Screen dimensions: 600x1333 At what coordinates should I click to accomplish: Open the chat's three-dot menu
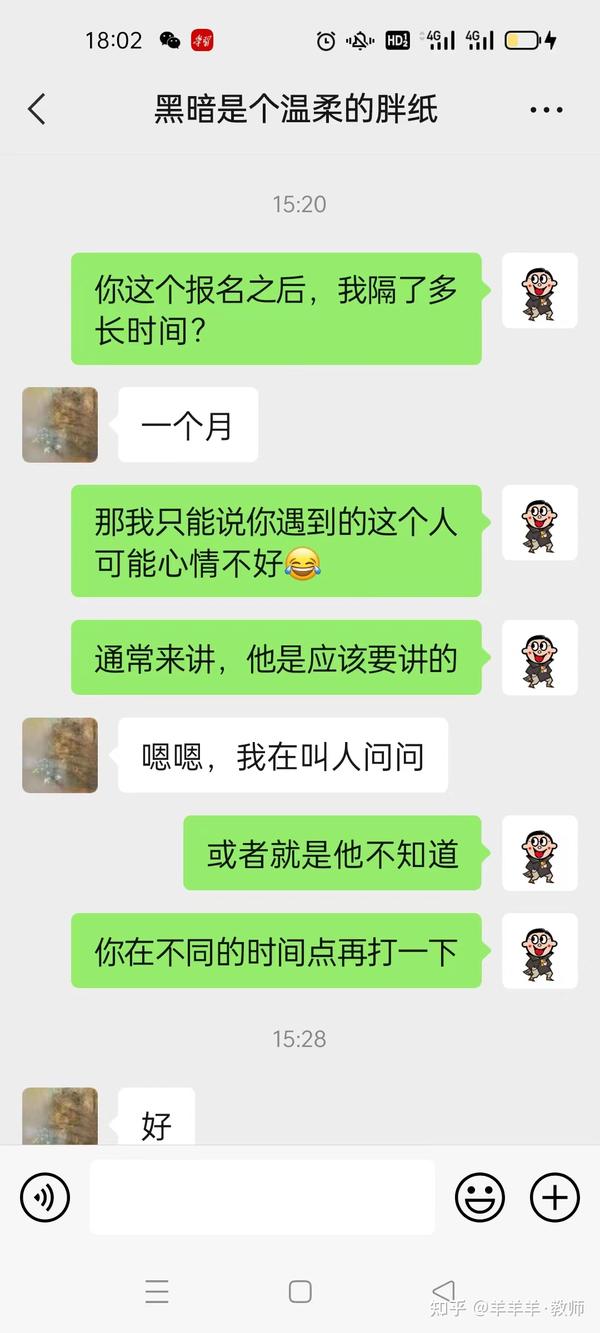click(546, 110)
